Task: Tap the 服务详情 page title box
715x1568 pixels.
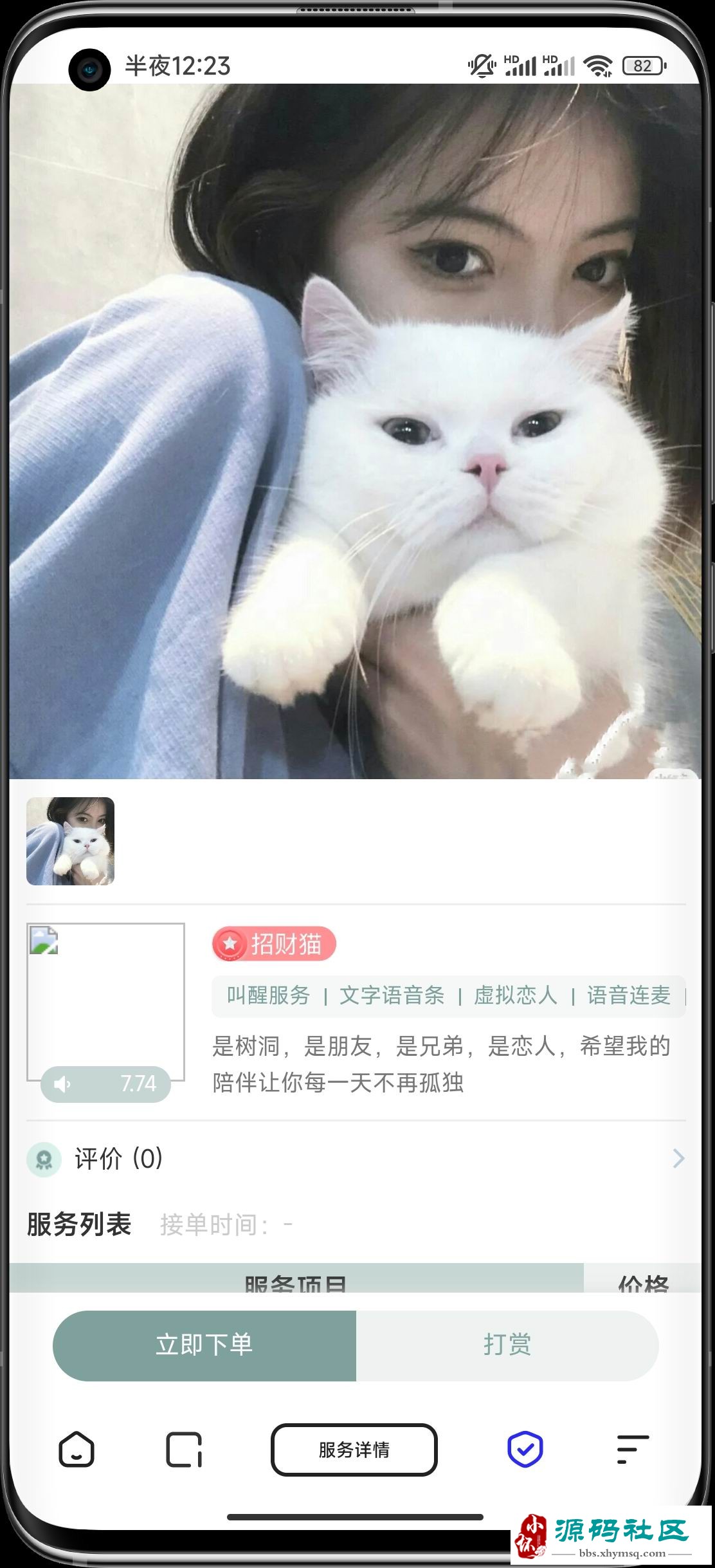Action: pos(354,1450)
